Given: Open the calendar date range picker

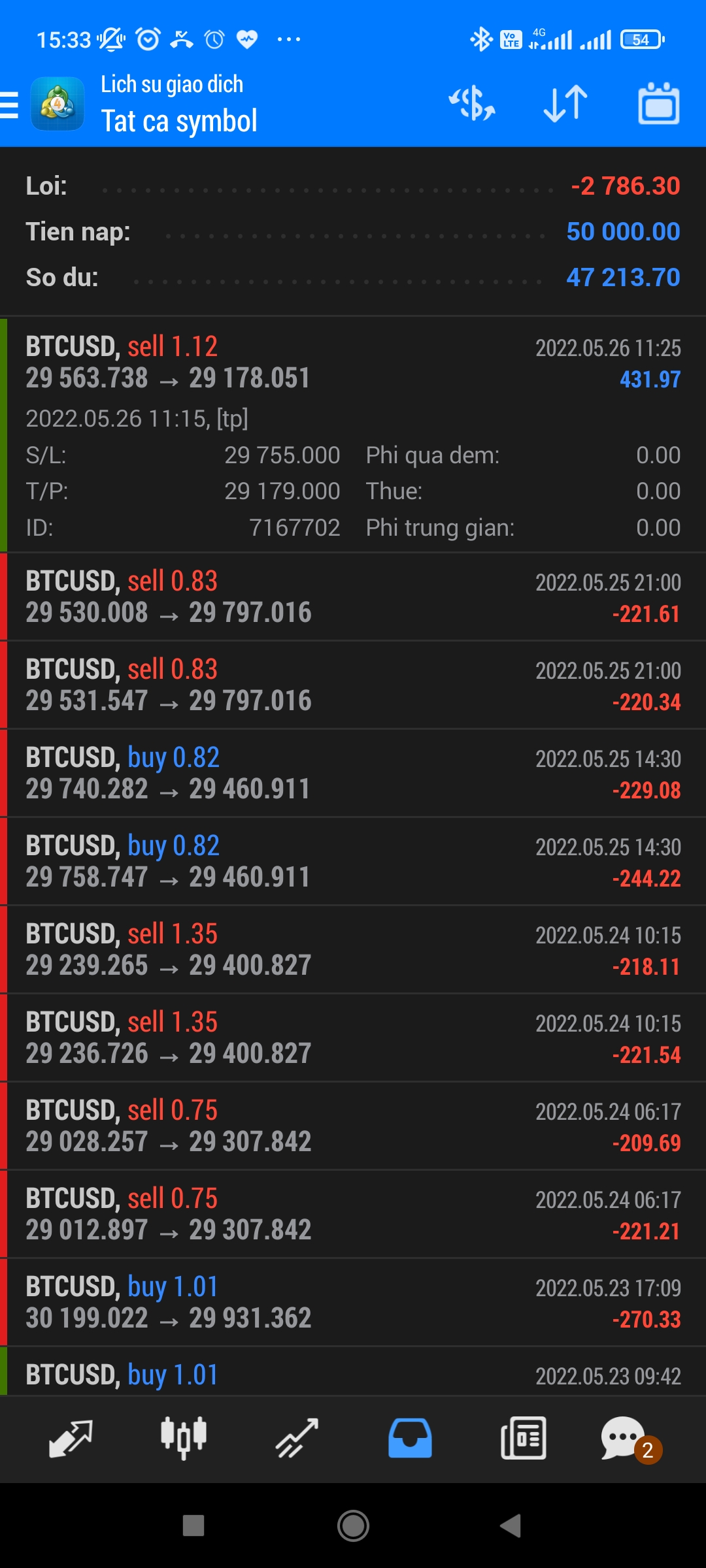Looking at the screenshot, I should coord(658,105).
